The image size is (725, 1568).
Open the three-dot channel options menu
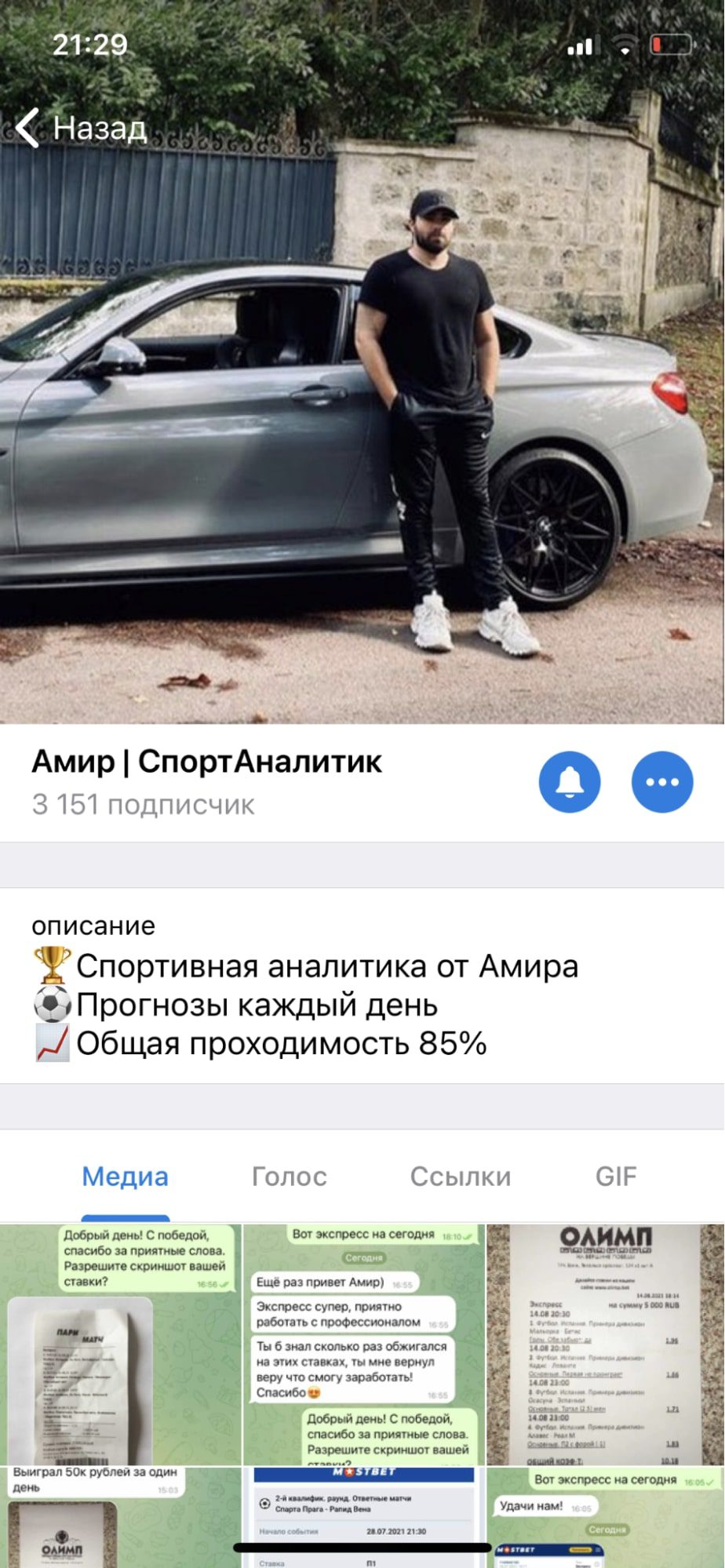point(663,782)
